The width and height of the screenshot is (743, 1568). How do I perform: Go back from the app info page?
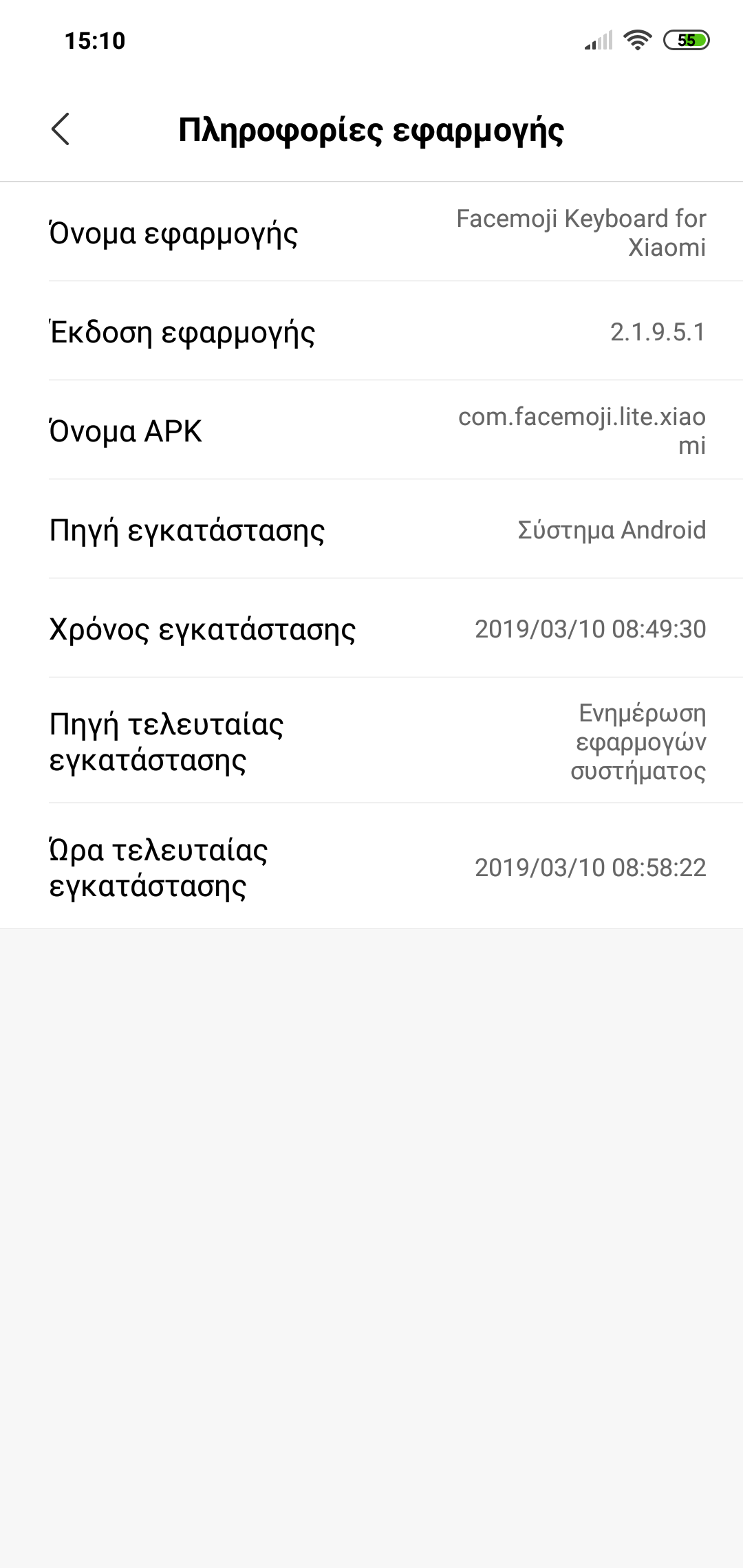coord(61,129)
